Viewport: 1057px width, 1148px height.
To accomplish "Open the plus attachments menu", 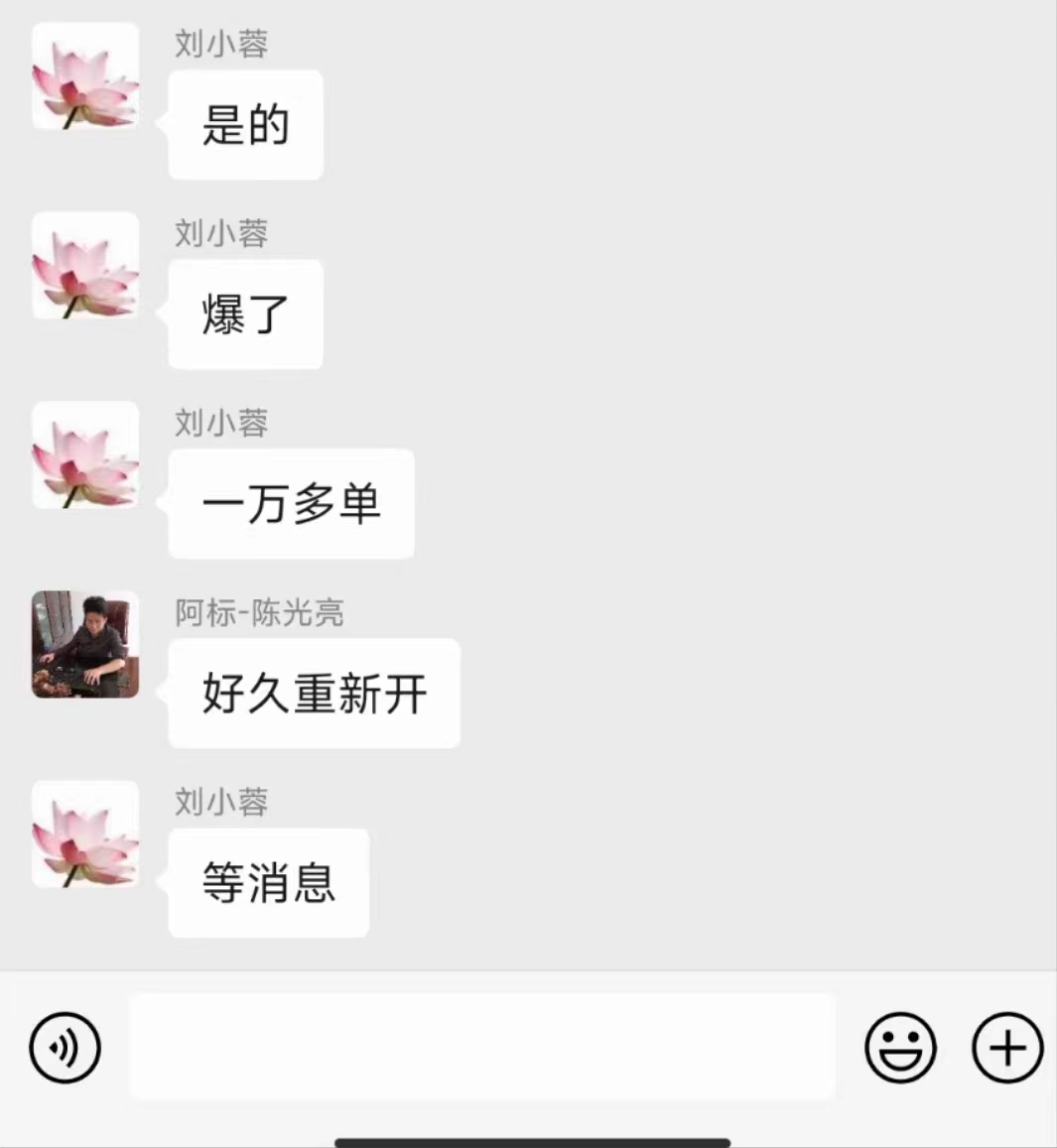I will (1007, 1047).
